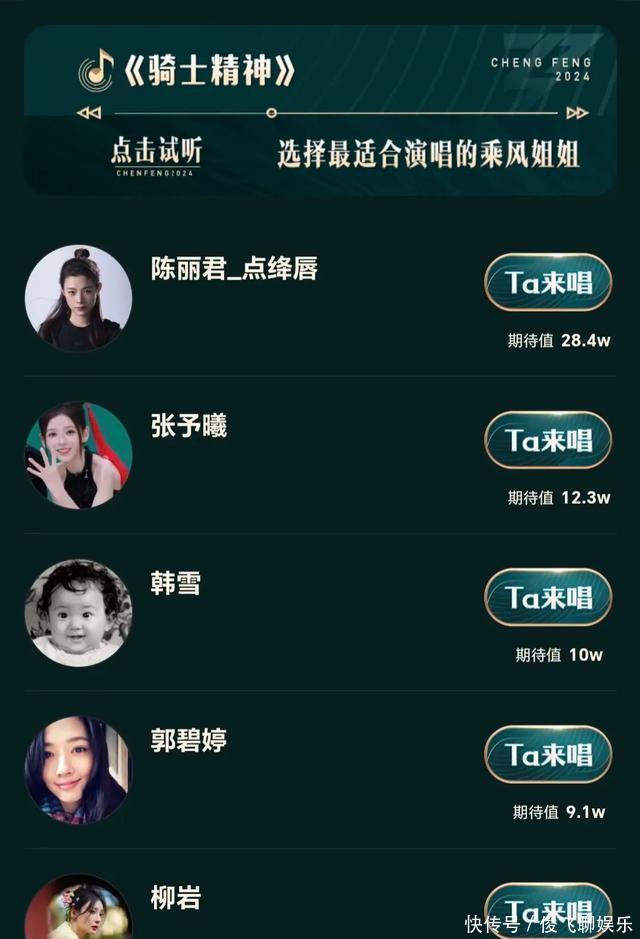Open 郭碧婷's profile photo
The width and height of the screenshot is (640, 939).
click(x=78, y=769)
